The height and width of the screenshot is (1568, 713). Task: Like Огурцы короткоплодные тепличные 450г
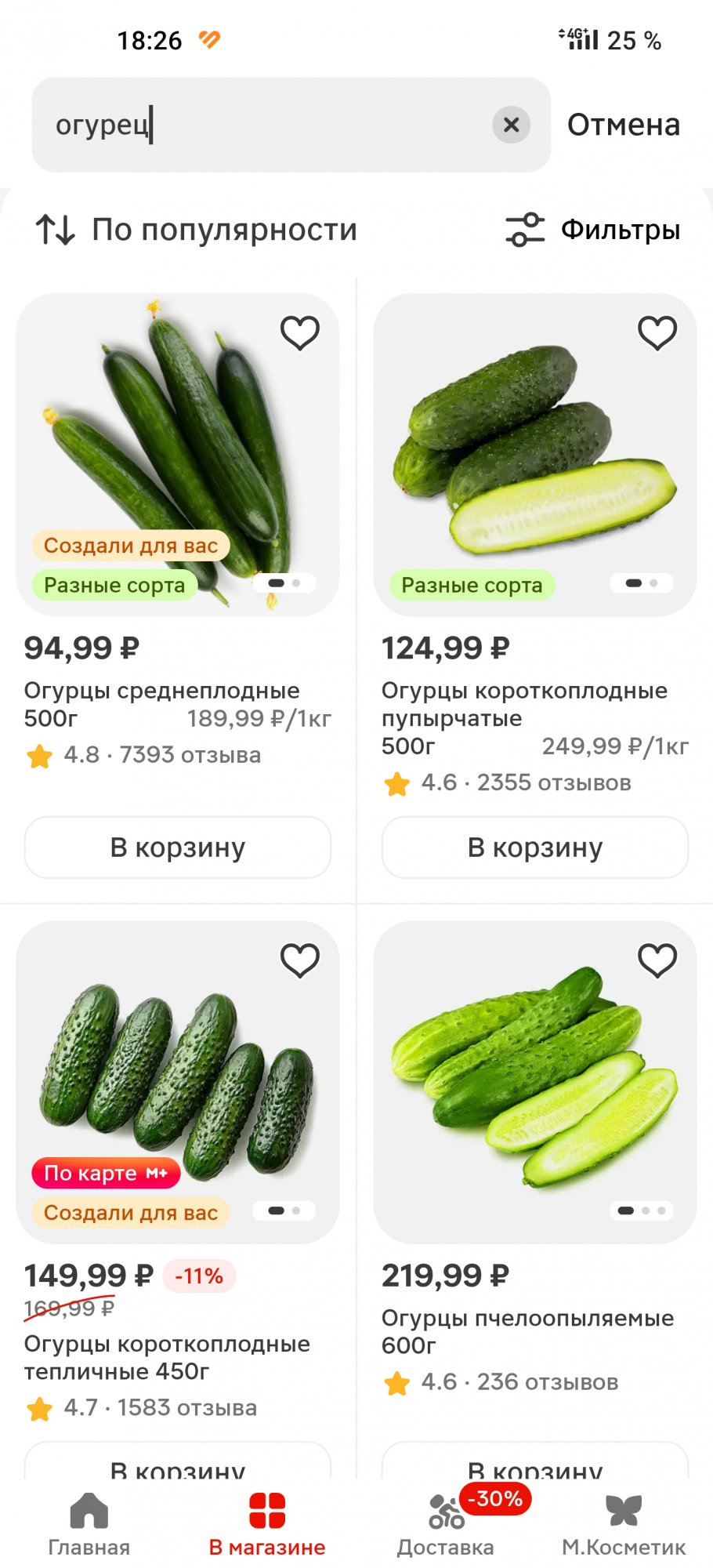pos(300,960)
